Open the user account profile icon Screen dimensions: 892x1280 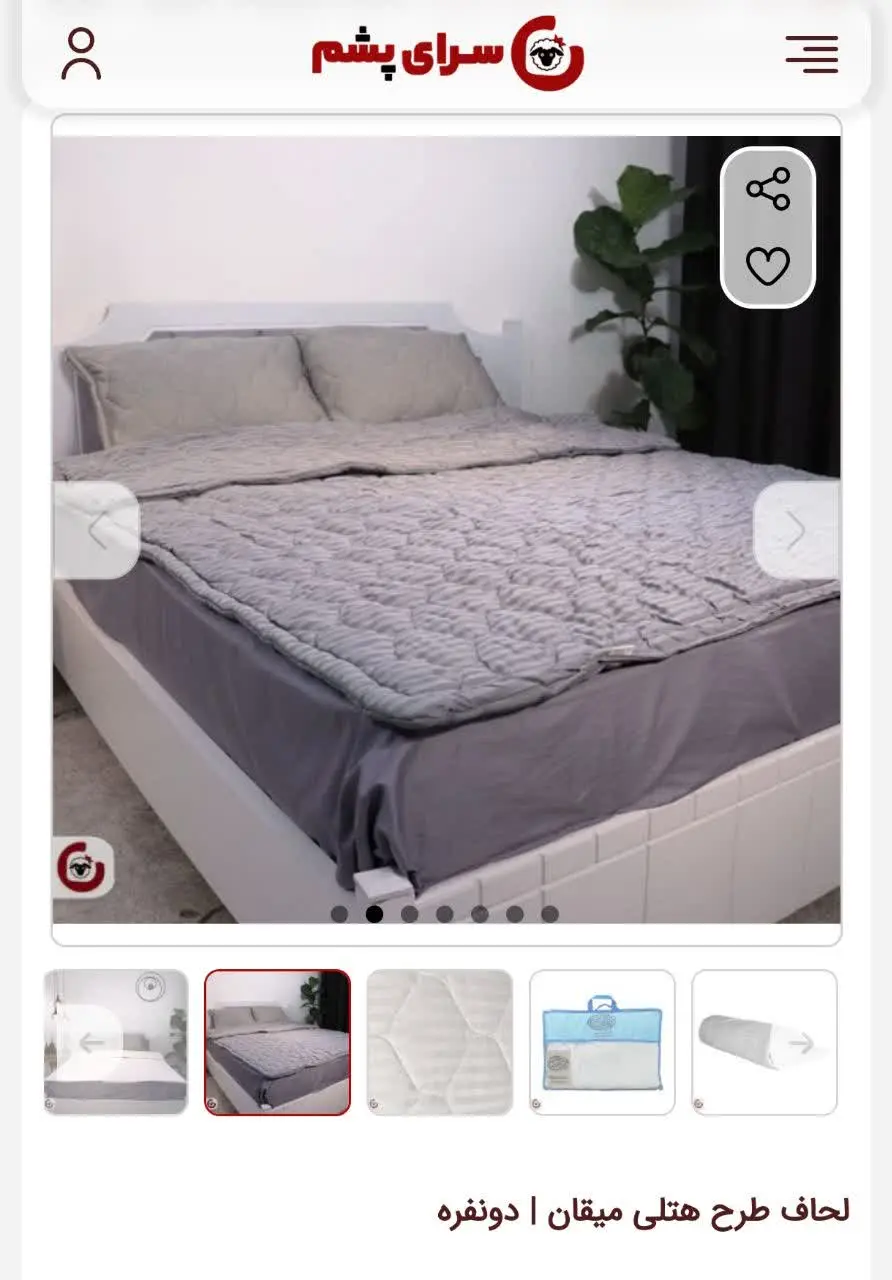[x=81, y=54]
